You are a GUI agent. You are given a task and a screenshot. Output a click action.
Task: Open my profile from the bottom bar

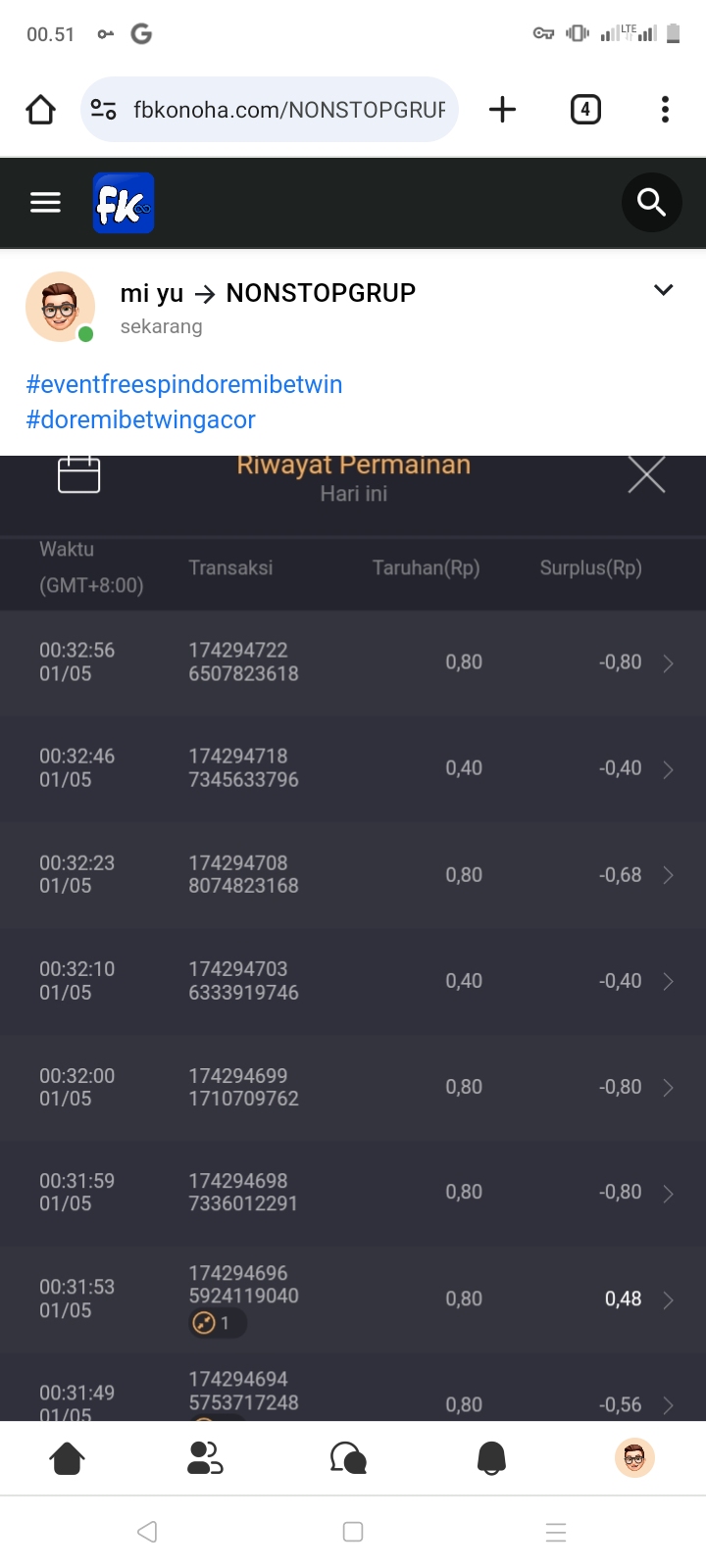634,1458
